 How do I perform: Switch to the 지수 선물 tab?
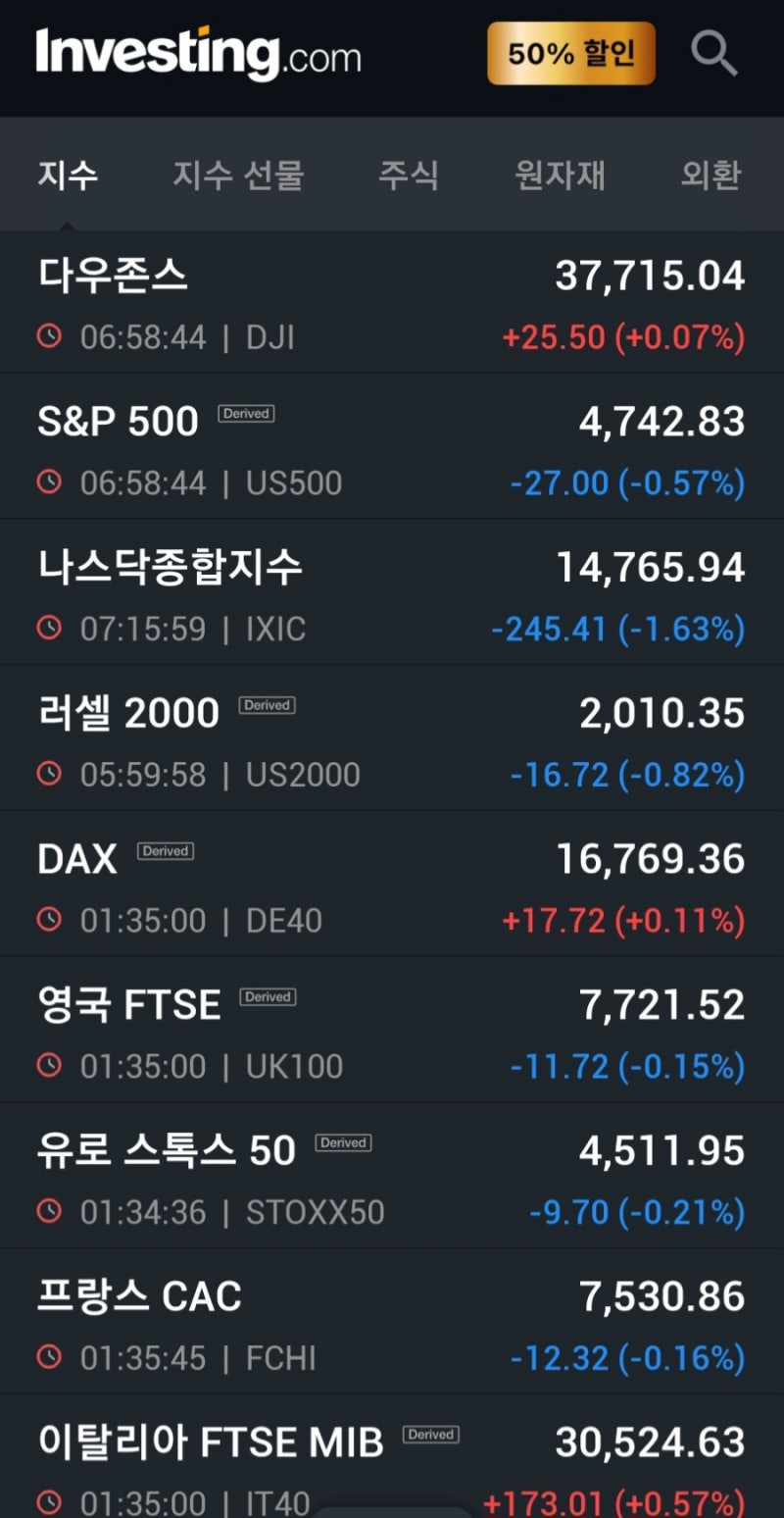238,175
